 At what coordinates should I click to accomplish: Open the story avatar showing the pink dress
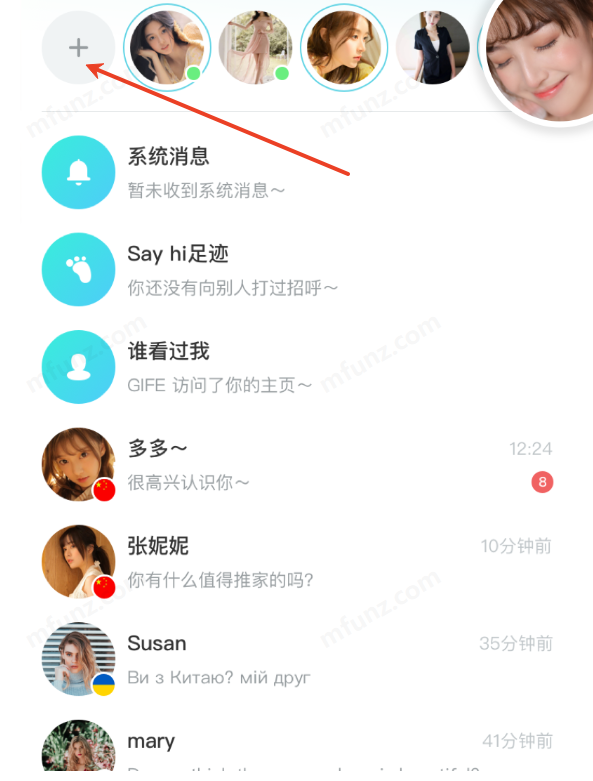coord(255,48)
